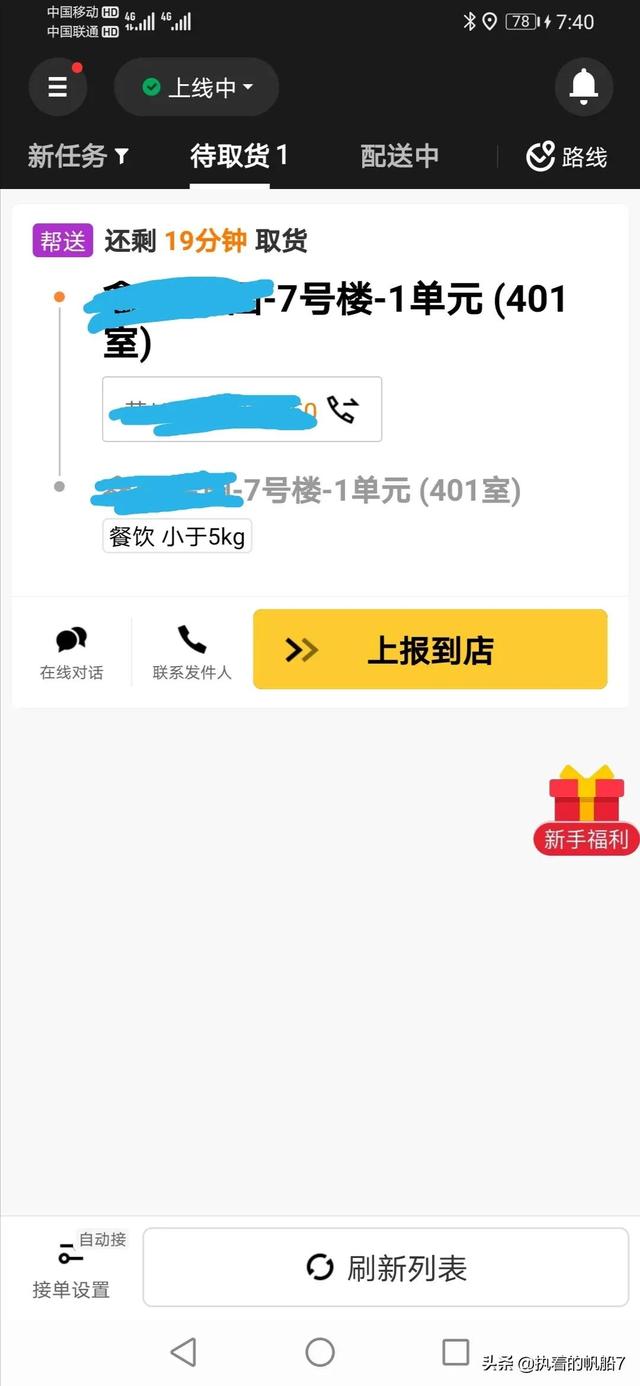
Task: Open 接单设置 order settings
Action: click(x=70, y=1268)
